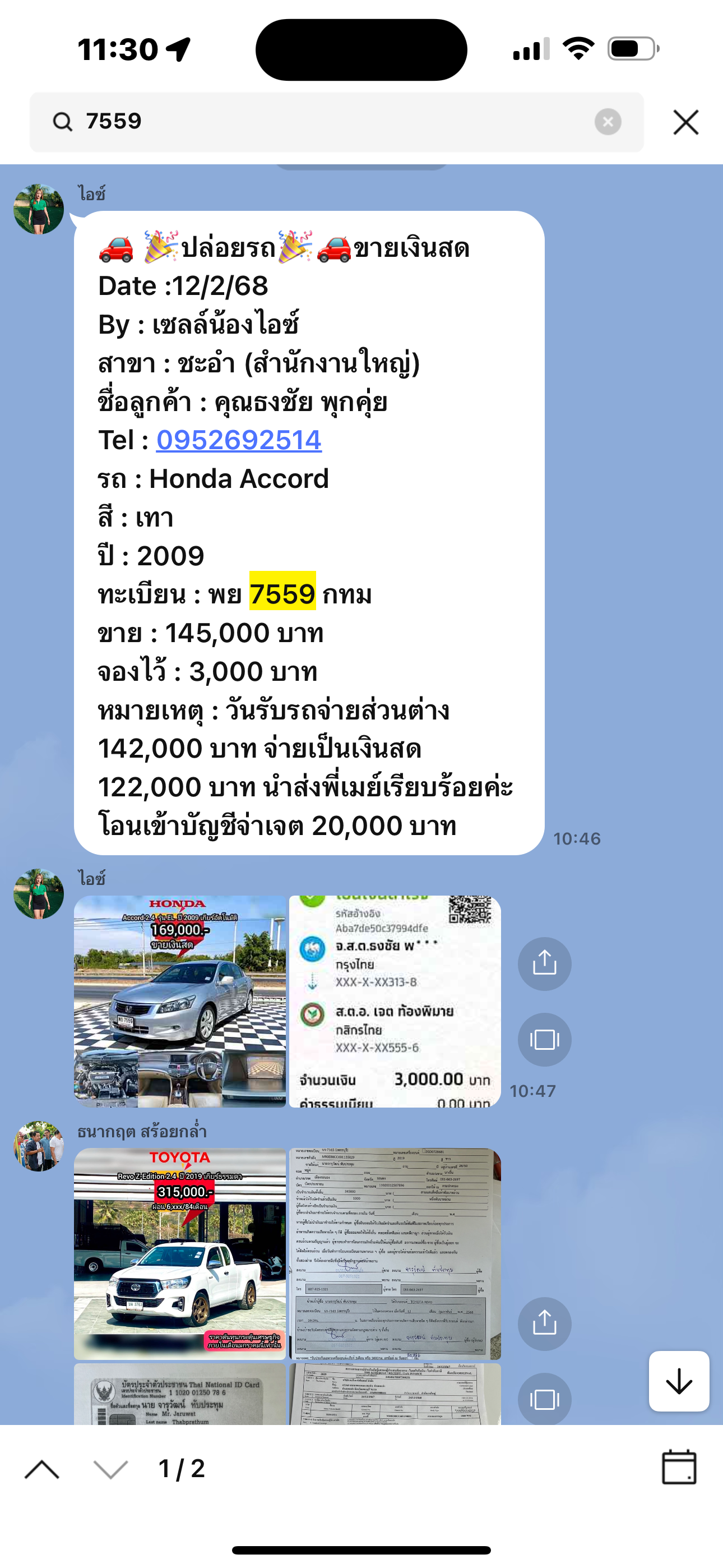The width and height of the screenshot is (723, 1568).
Task: Open the Honda Accord 169,000 photo
Action: click(179, 1000)
